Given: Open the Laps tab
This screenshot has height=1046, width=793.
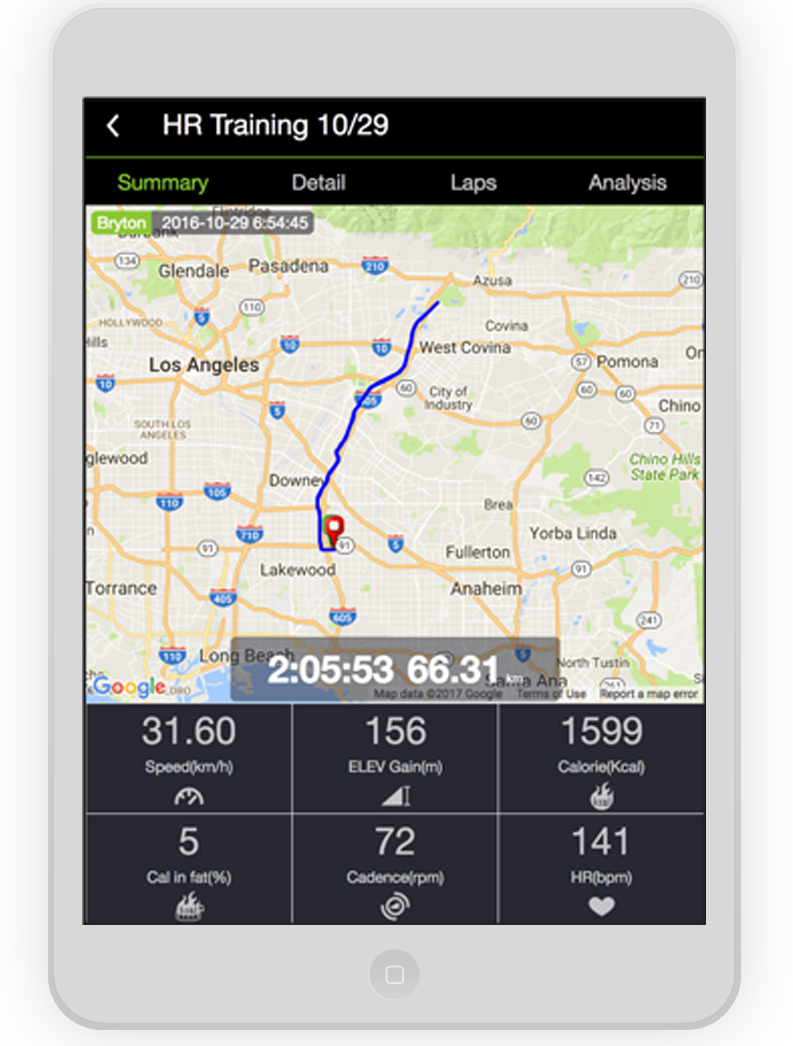Looking at the screenshot, I should [473, 182].
